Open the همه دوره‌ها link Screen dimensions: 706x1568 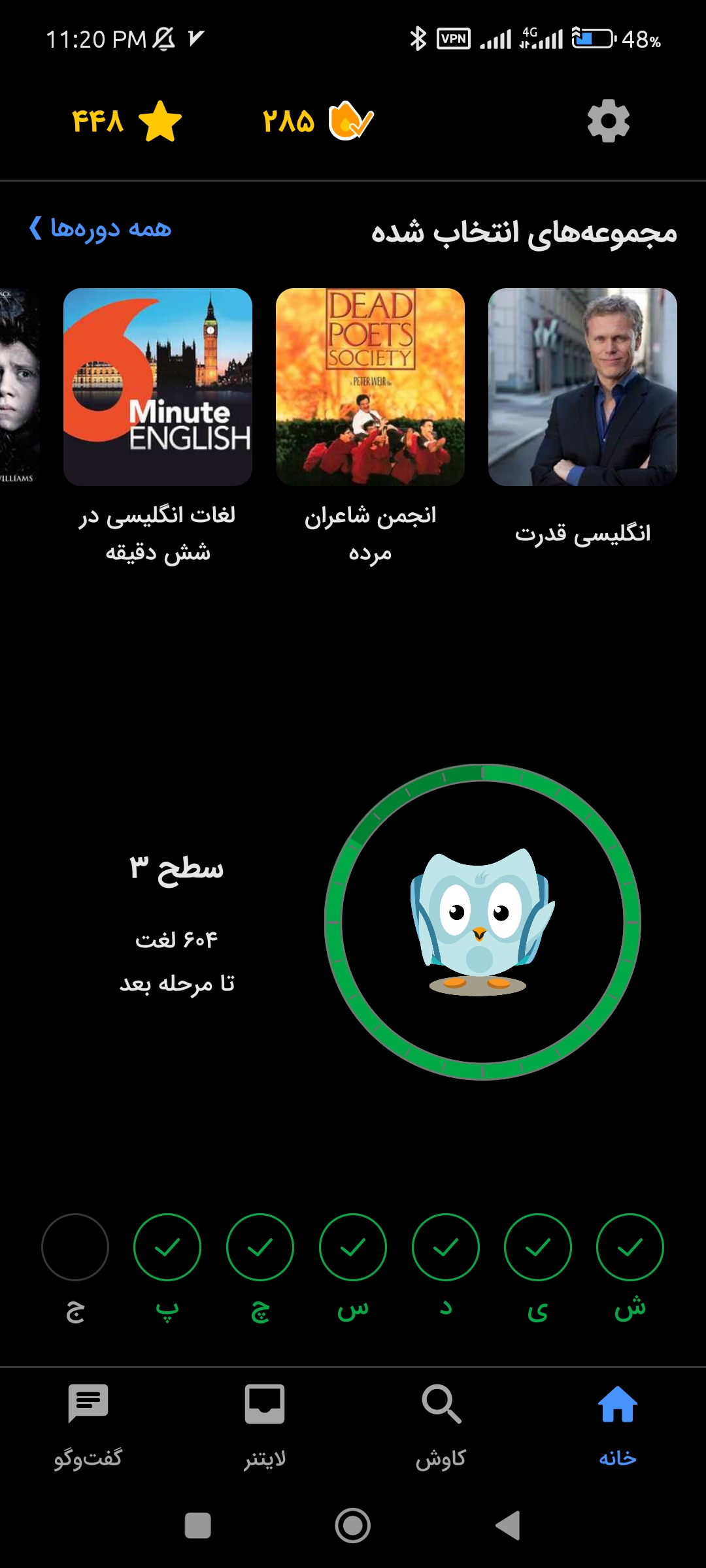pos(100,229)
